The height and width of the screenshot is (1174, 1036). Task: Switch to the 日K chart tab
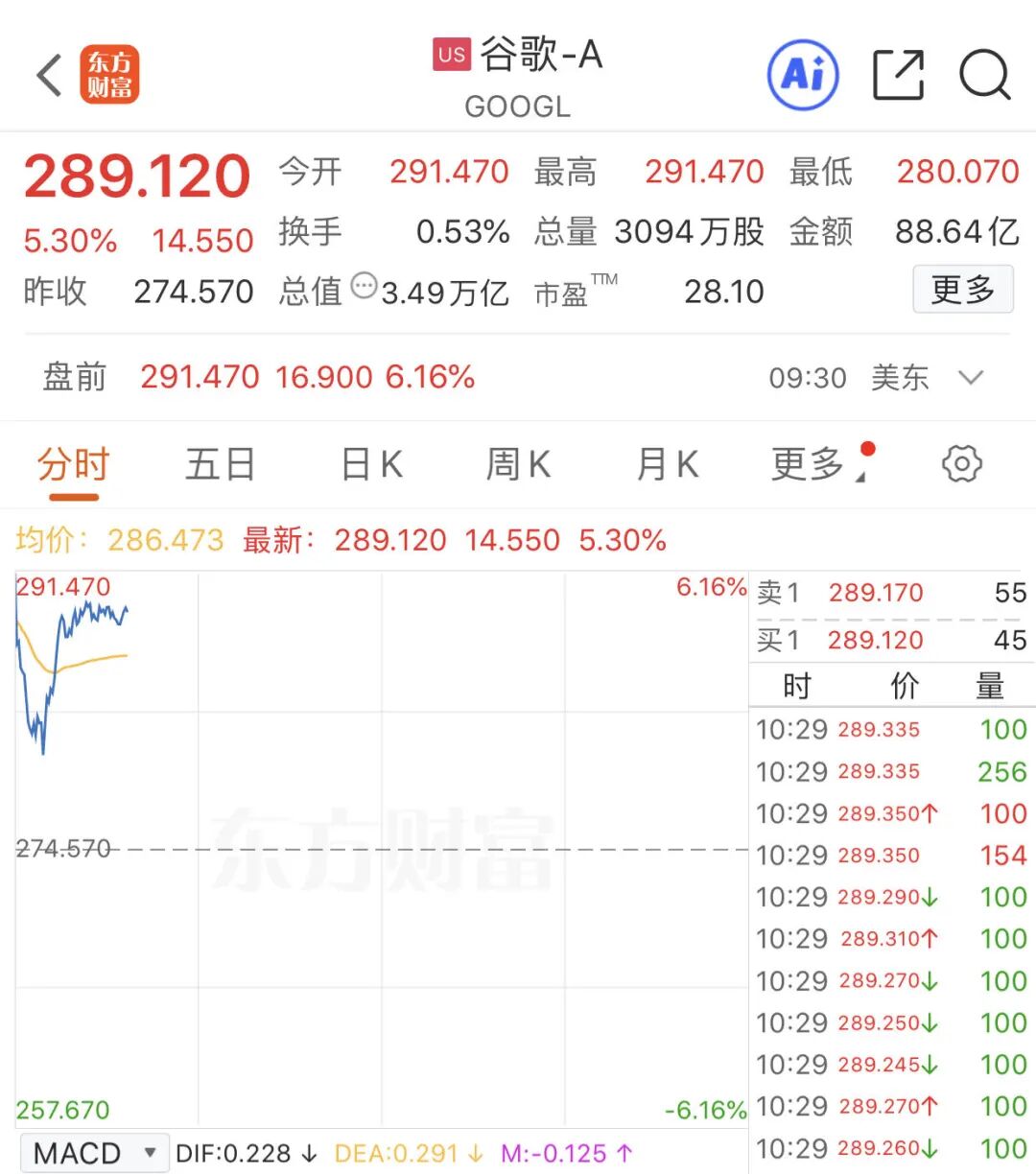point(371,465)
